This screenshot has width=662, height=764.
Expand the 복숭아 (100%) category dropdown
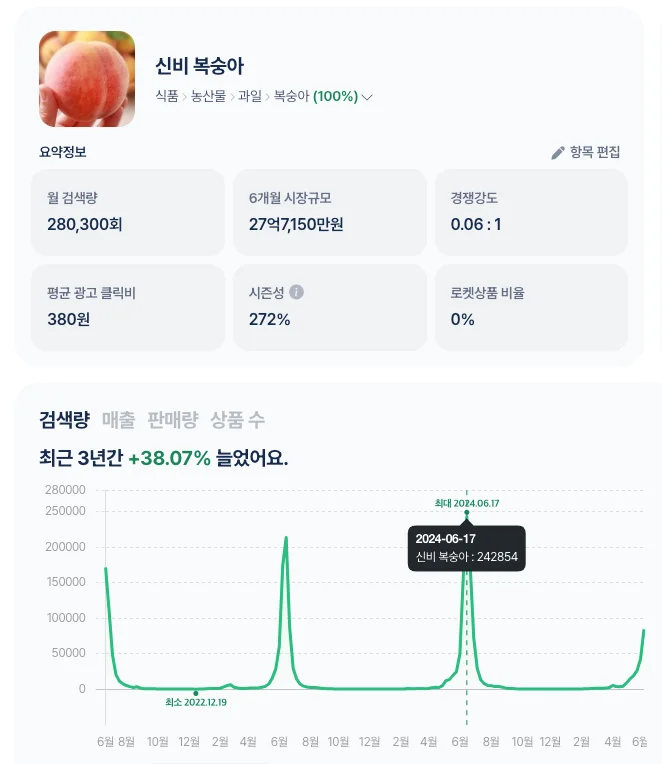pos(367,97)
